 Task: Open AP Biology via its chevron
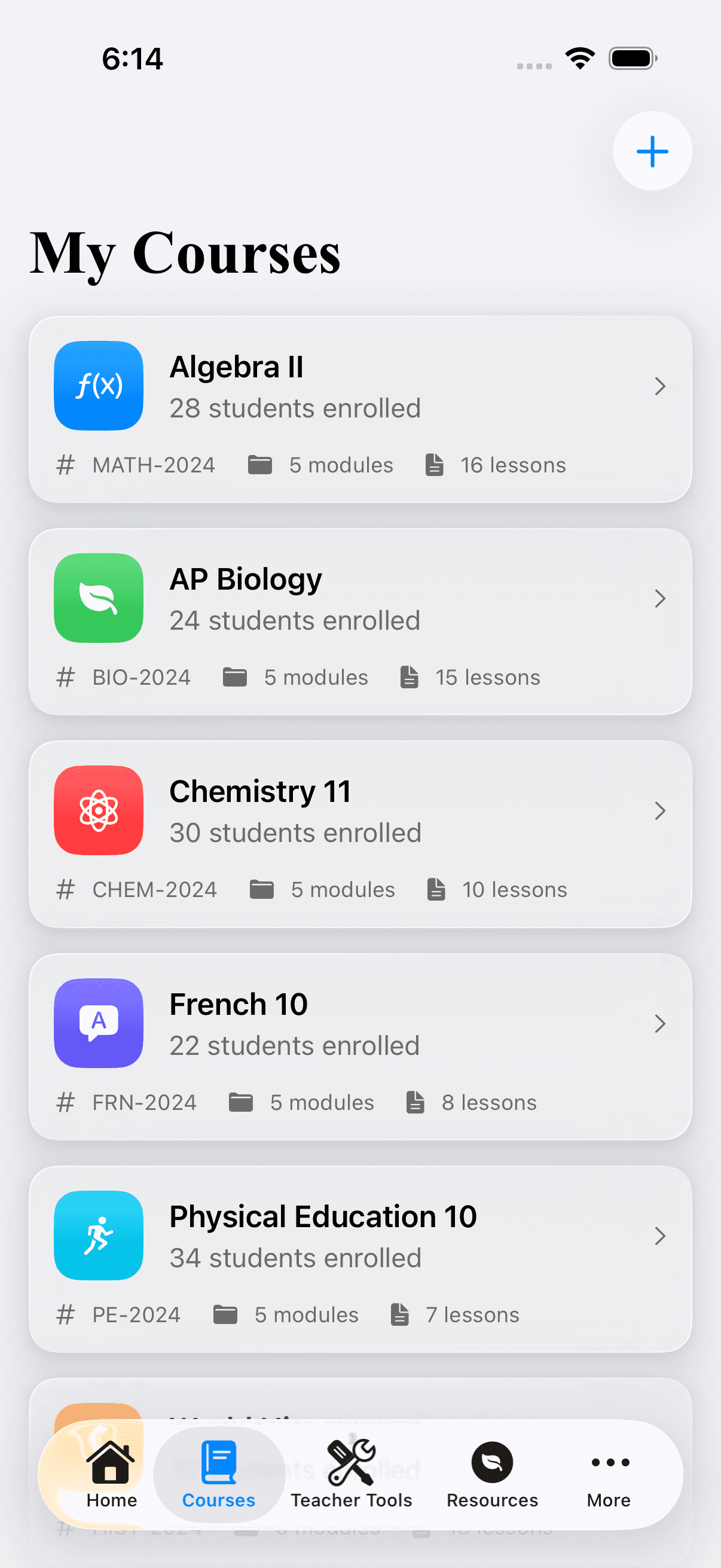pos(660,599)
